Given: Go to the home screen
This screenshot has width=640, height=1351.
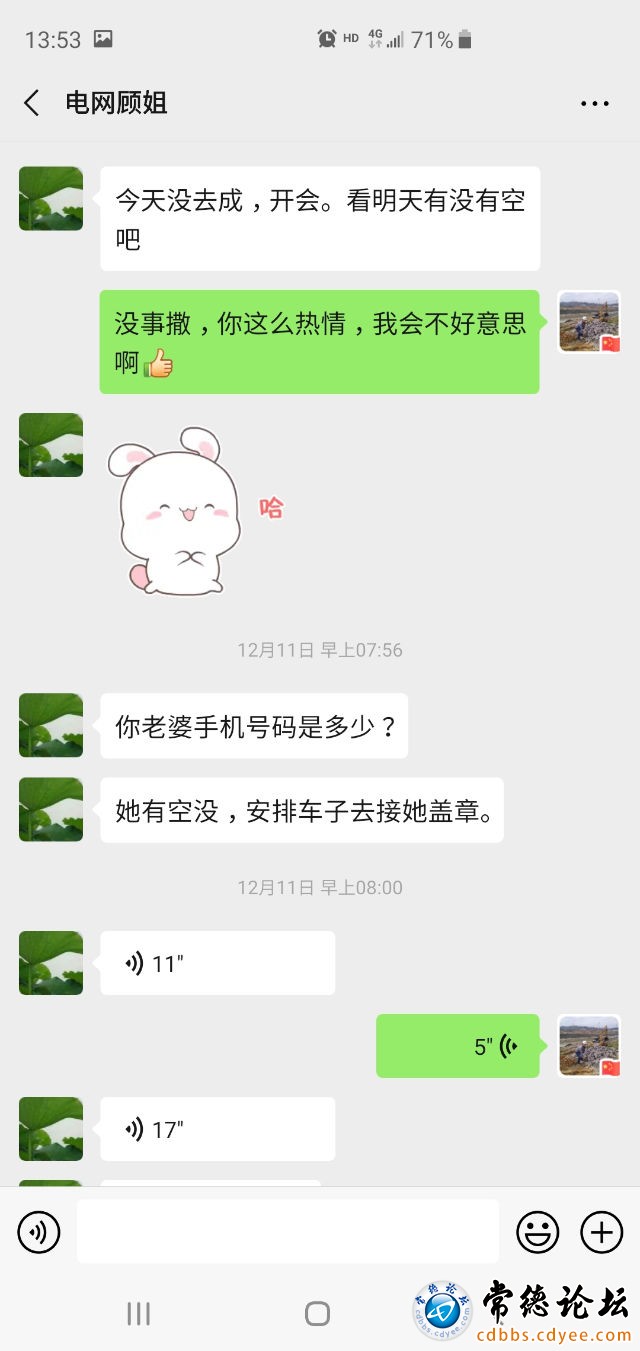Looking at the screenshot, I should pos(317,1313).
